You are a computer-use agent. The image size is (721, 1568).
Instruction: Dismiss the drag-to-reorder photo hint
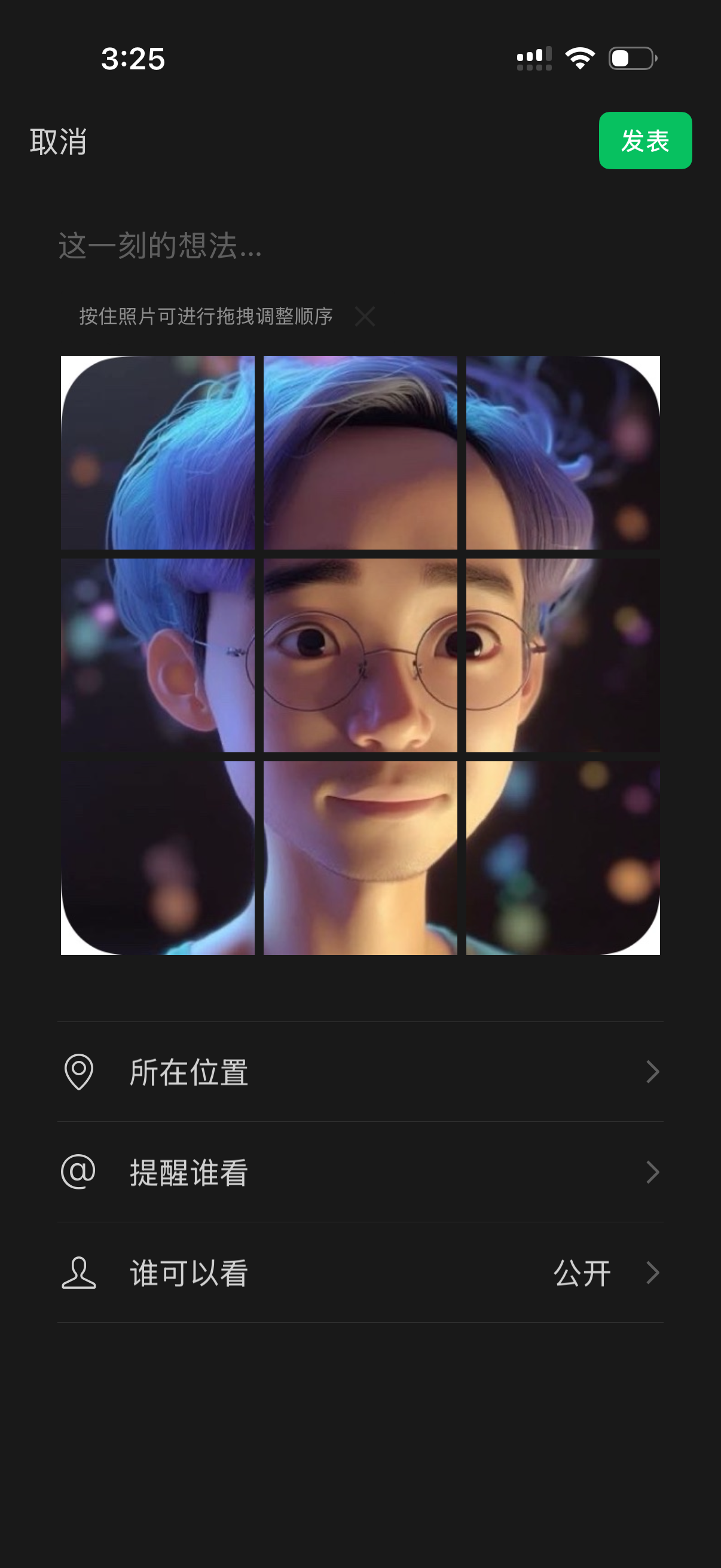point(365,316)
